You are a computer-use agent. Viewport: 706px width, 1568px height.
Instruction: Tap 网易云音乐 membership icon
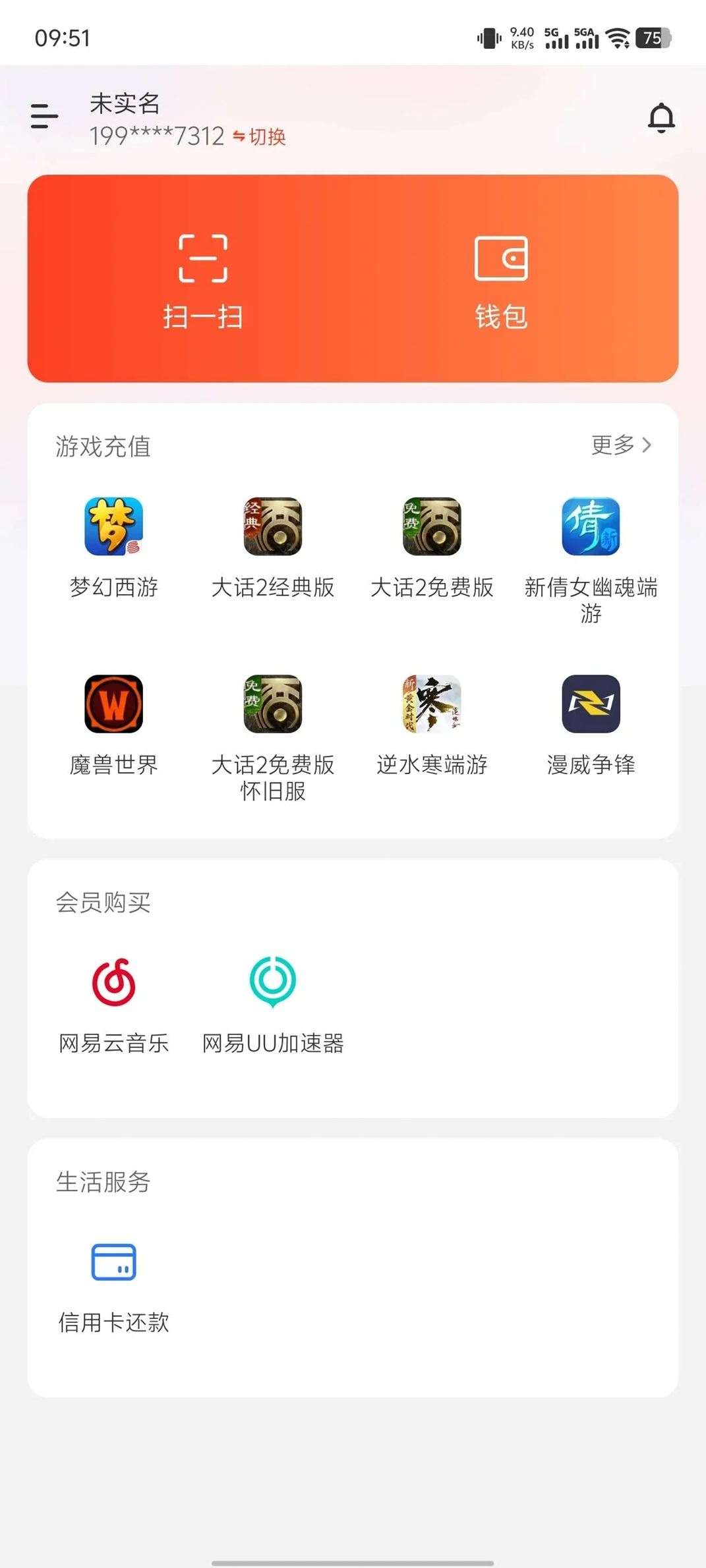click(x=113, y=982)
